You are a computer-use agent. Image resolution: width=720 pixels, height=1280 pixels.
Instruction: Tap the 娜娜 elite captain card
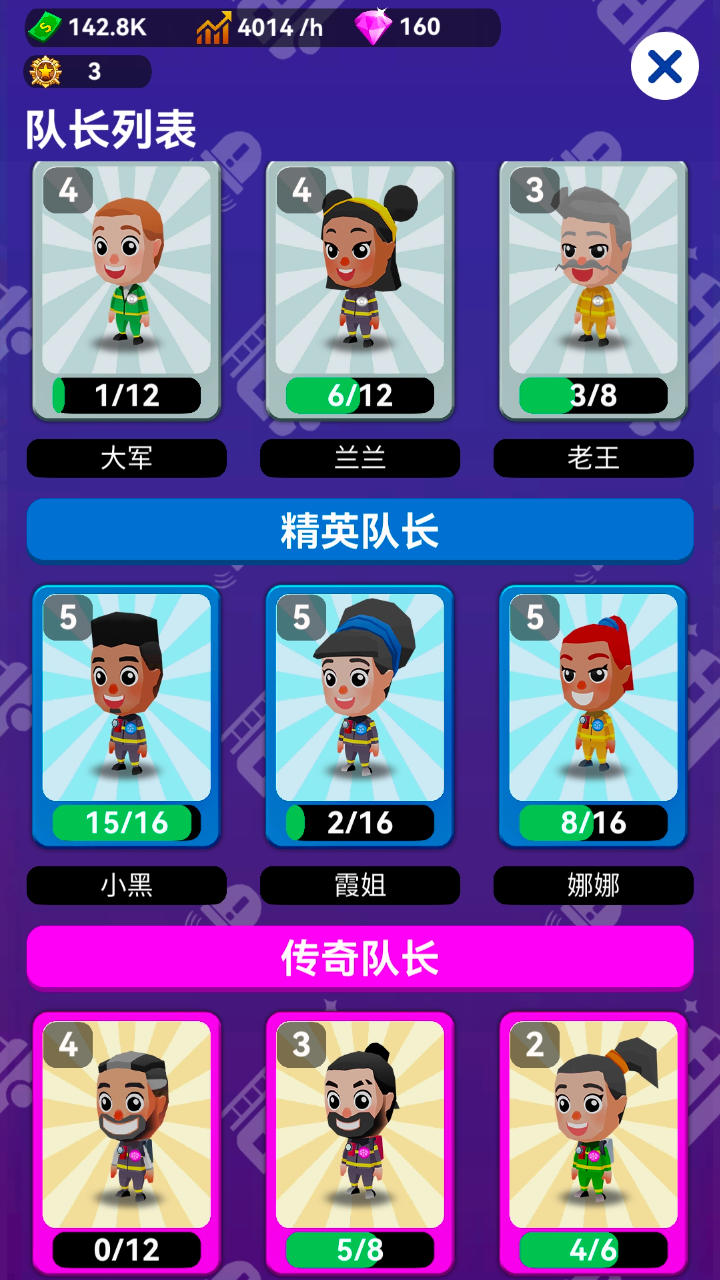click(593, 712)
